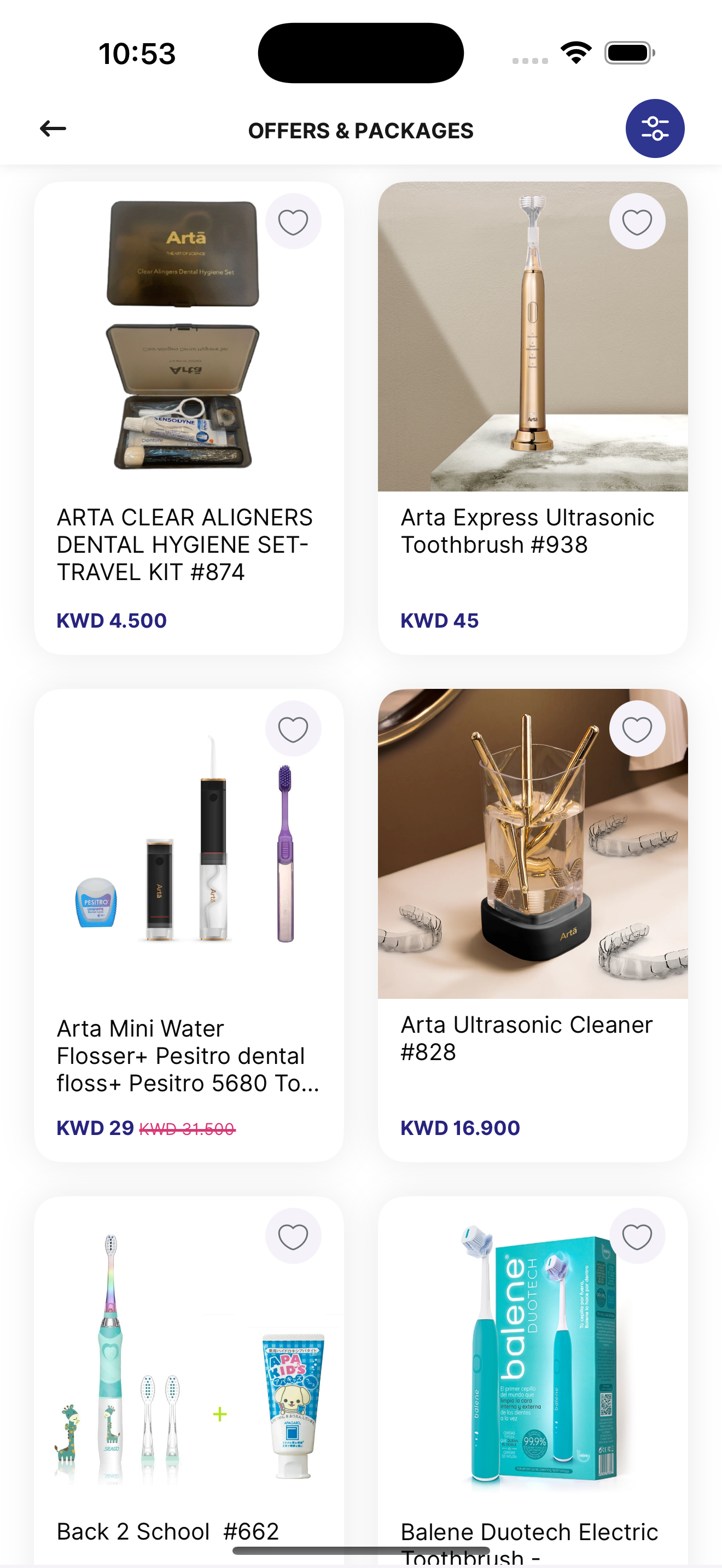The height and width of the screenshot is (1568, 722).
Task: Favorite the Arta Express Ultrasonic Toothbrush #938
Action: [x=637, y=221]
